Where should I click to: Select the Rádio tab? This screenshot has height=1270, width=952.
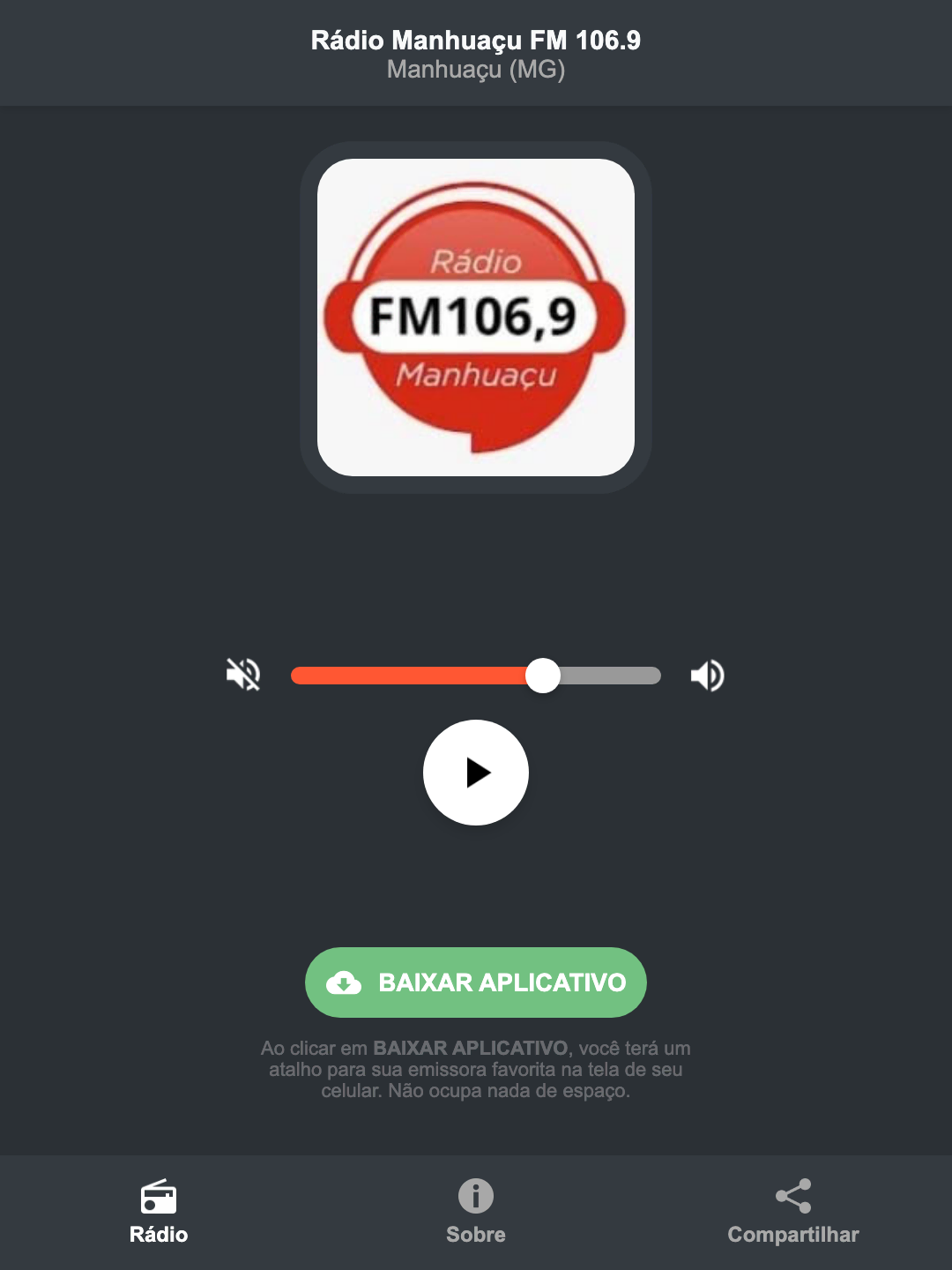[159, 1213]
